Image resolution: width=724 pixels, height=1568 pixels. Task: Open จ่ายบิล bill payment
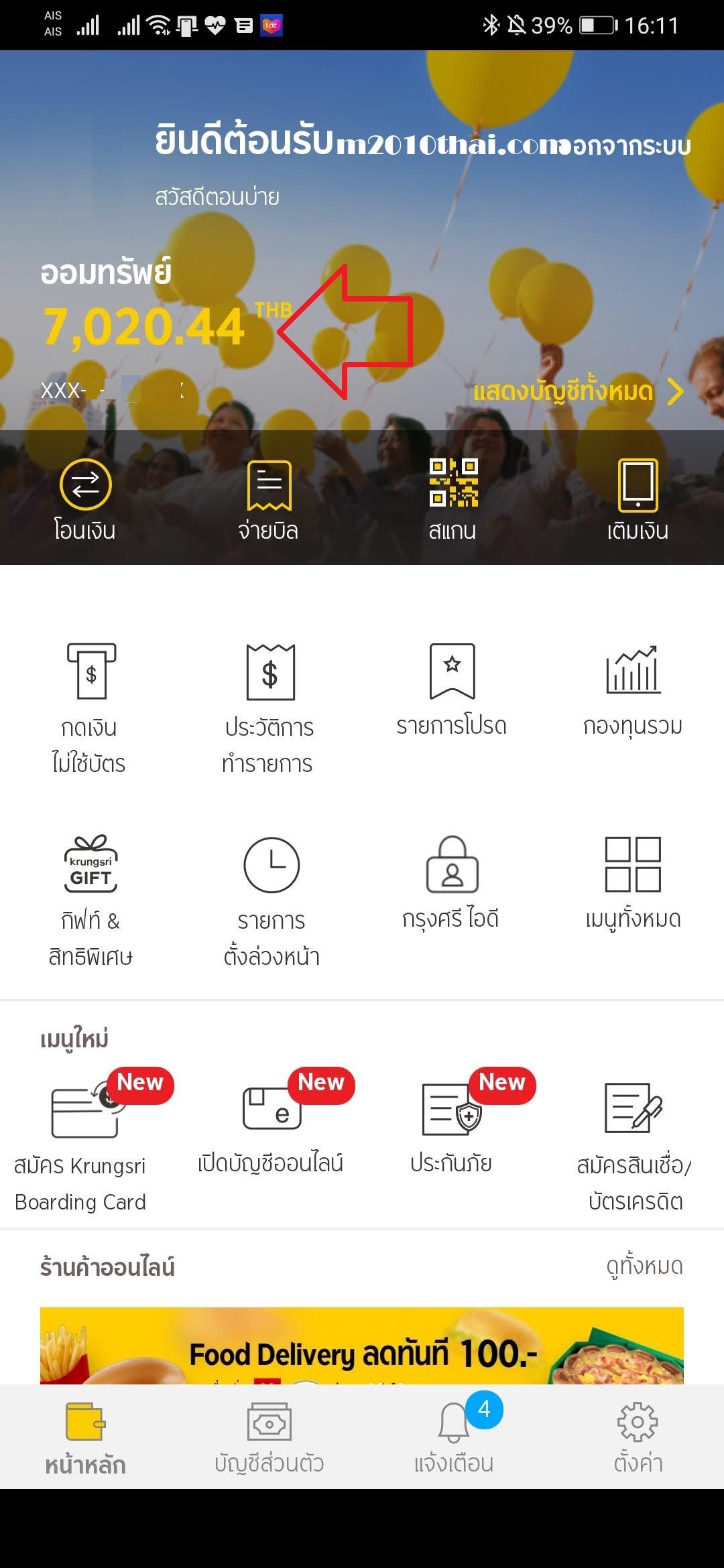pos(269,499)
